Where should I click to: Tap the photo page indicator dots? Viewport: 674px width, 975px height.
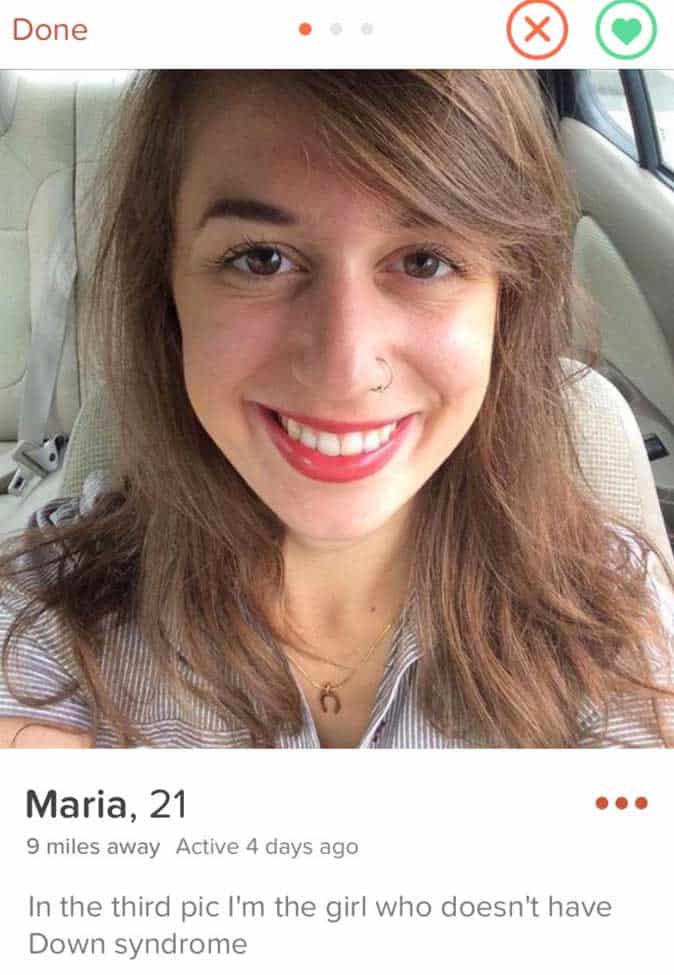pos(336,30)
